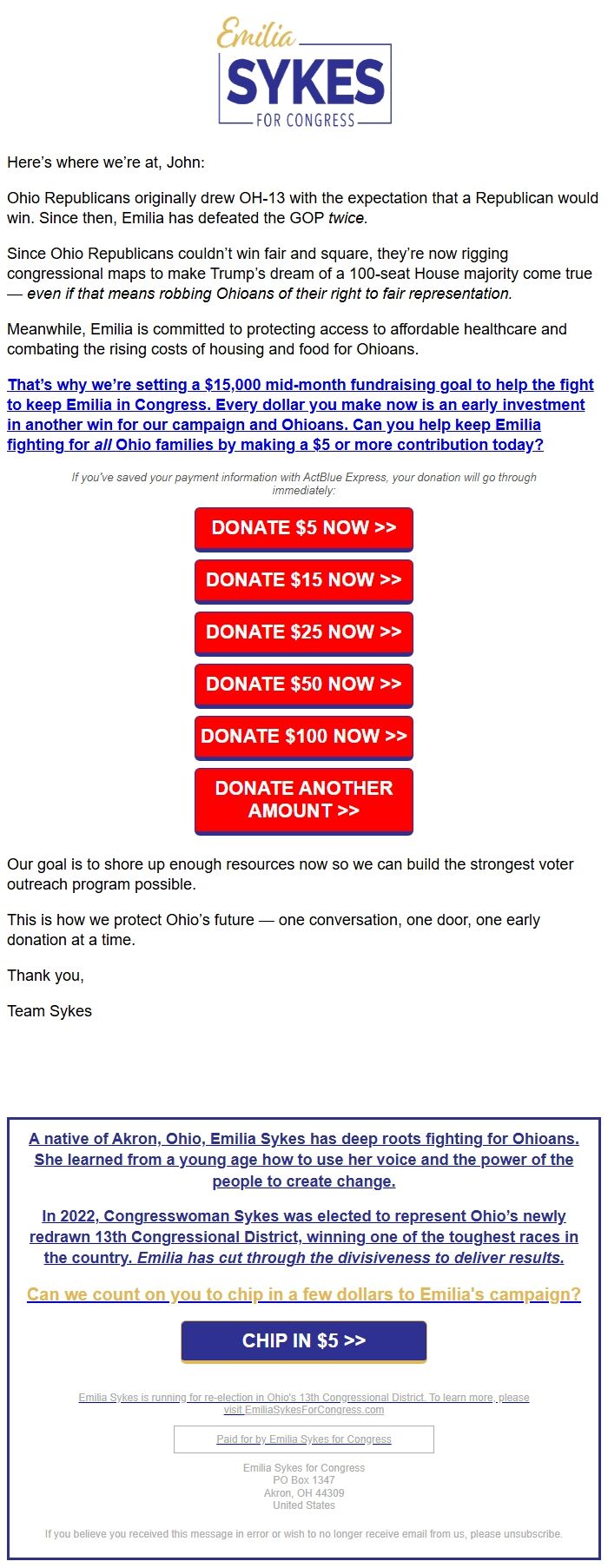Image resolution: width=608 pixels, height=1568 pixels.
Task: Tap the CHIP IN $5 button
Action: 304,1341
